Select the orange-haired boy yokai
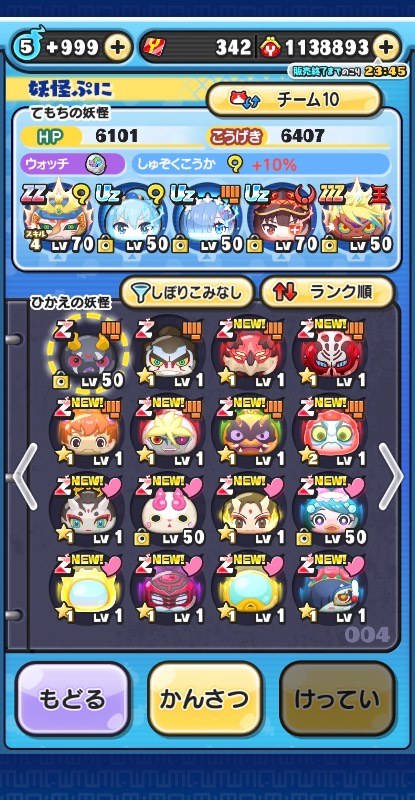The image size is (415, 800). pyautogui.click(x=86, y=433)
